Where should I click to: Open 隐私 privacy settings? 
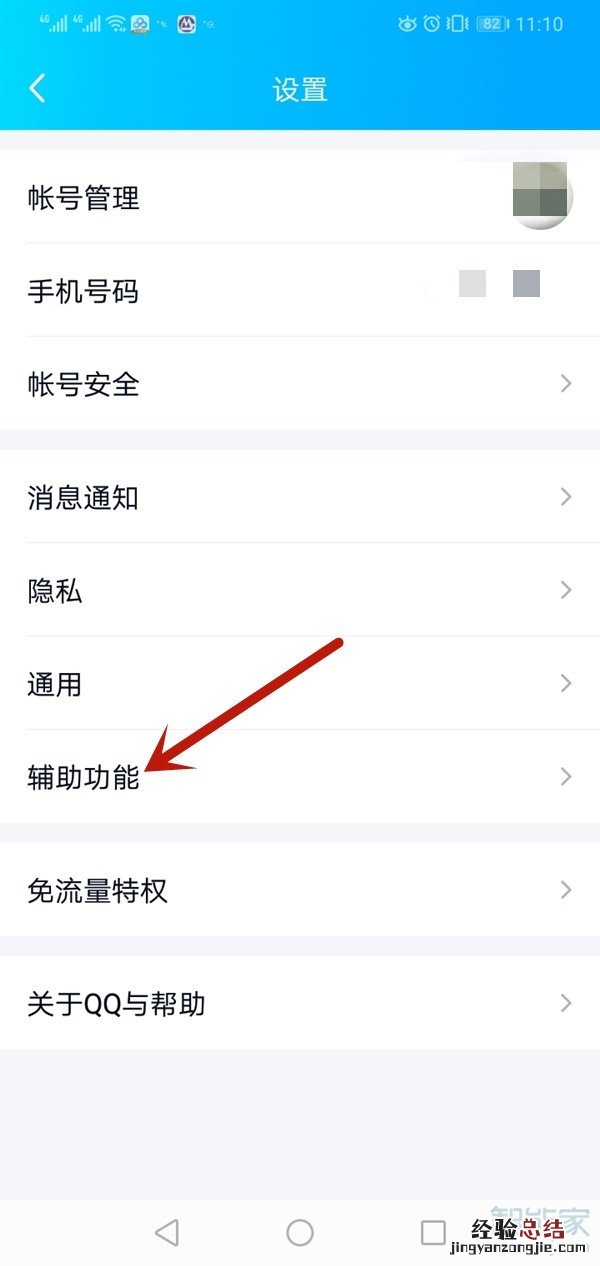(300, 590)
